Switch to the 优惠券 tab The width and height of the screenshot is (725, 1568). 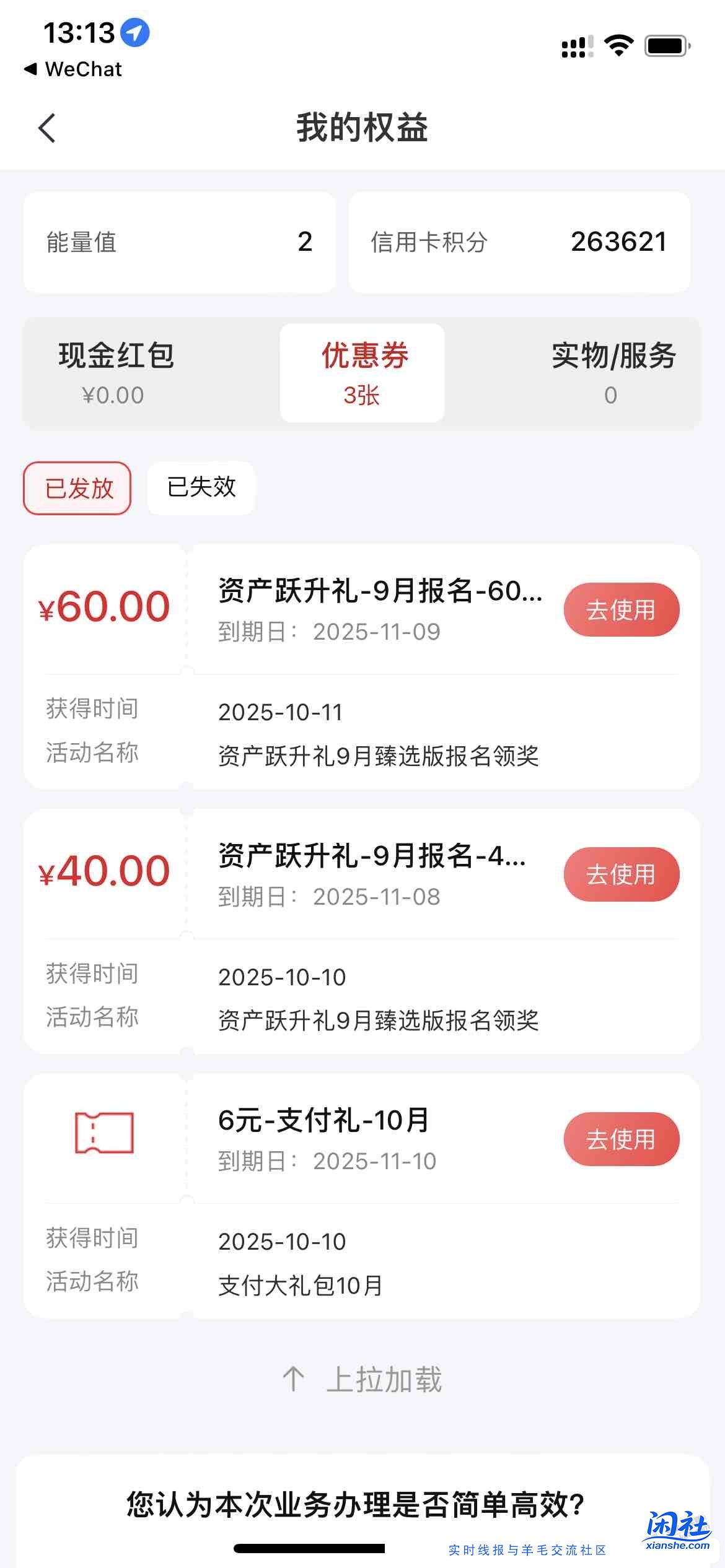tap(362, 372)
